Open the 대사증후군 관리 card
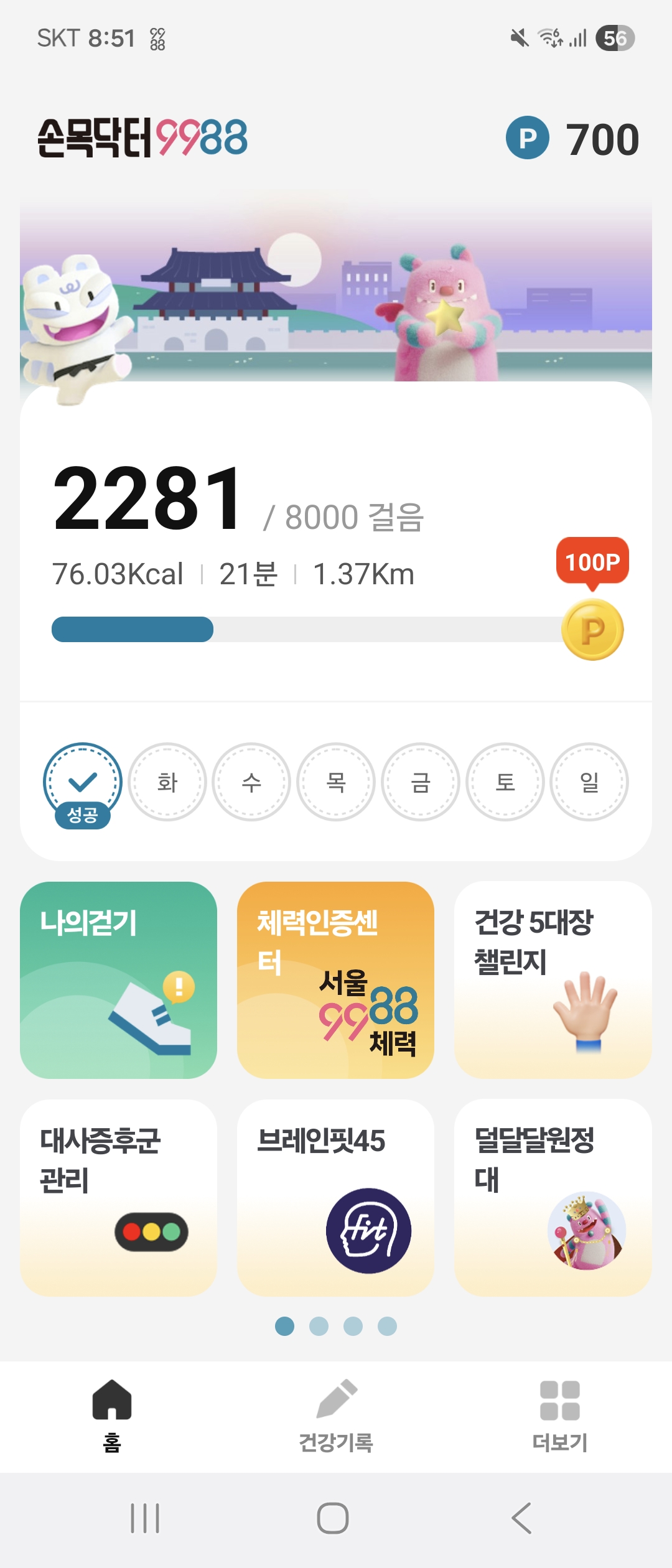The width and height of the screenshot is (672, 1568). (x=118, y=1198)
